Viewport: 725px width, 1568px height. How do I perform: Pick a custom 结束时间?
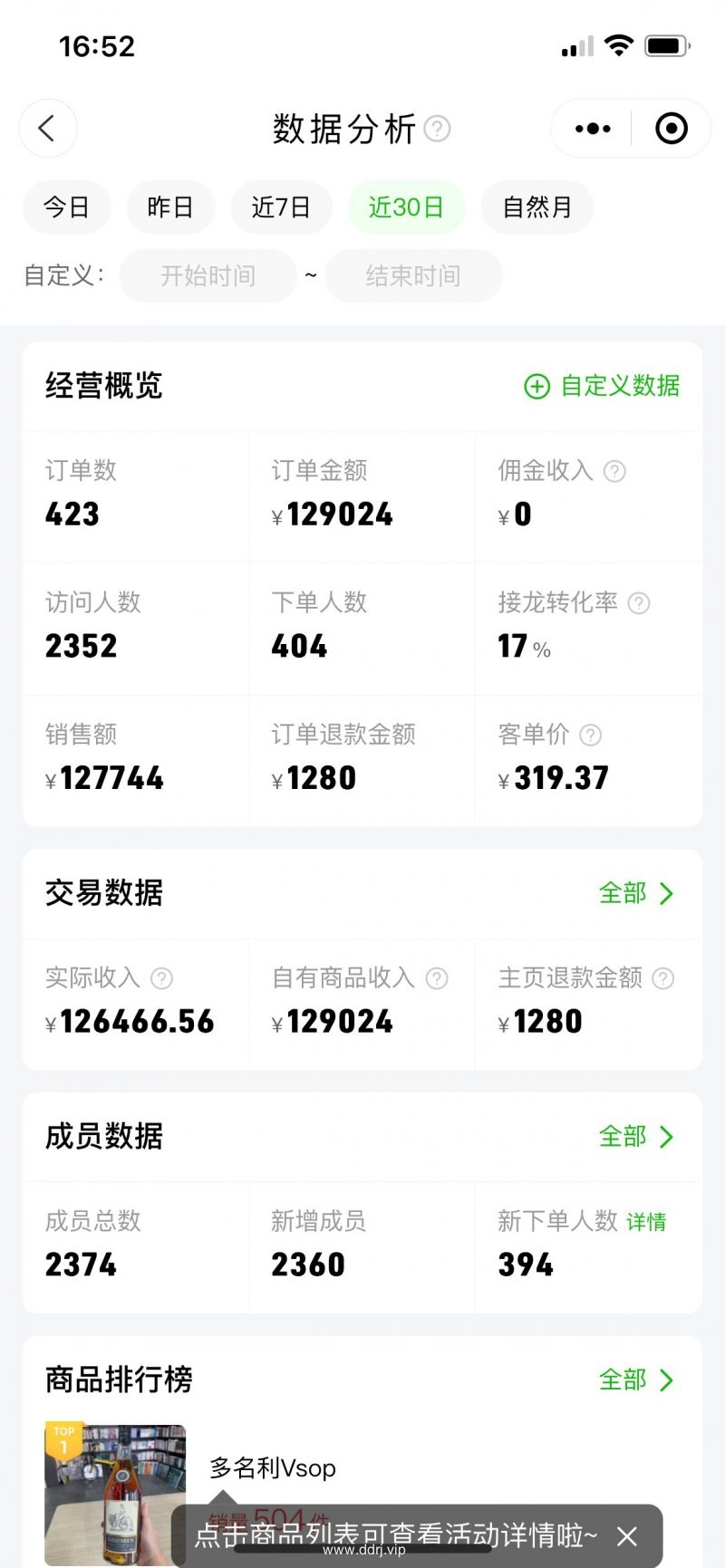(413, 275)
